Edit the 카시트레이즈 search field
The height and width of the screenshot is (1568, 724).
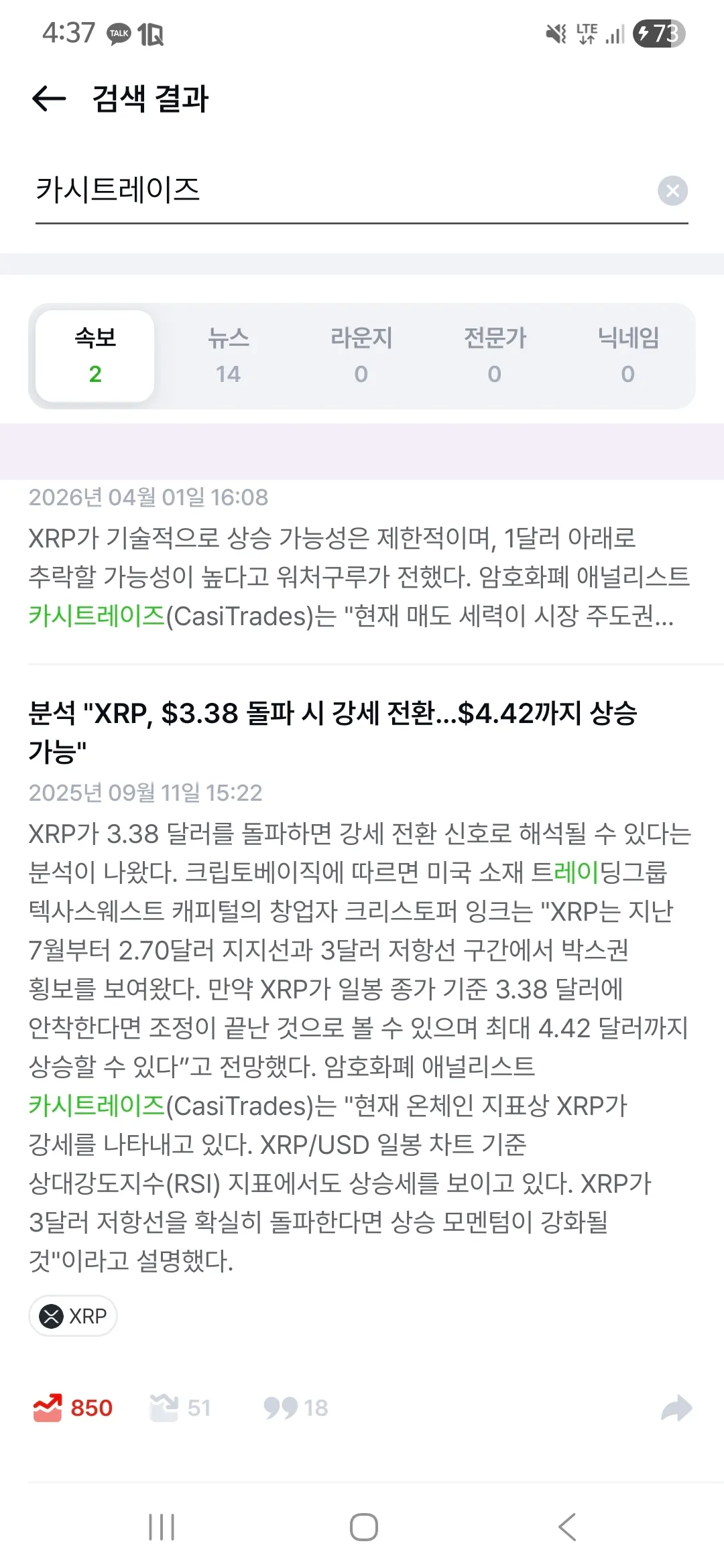335,190
